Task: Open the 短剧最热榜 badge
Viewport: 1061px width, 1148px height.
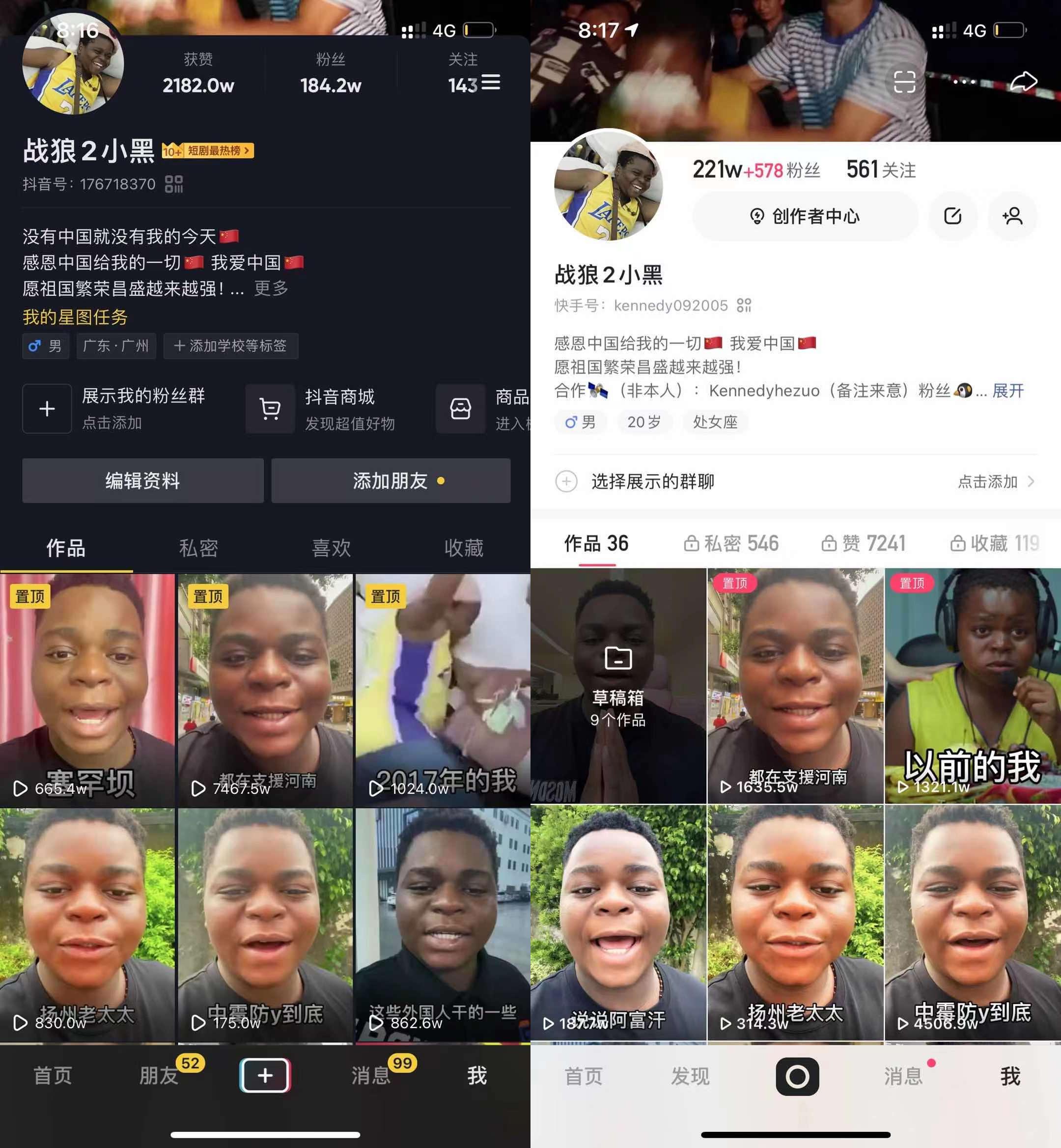Action: (208, 150)
